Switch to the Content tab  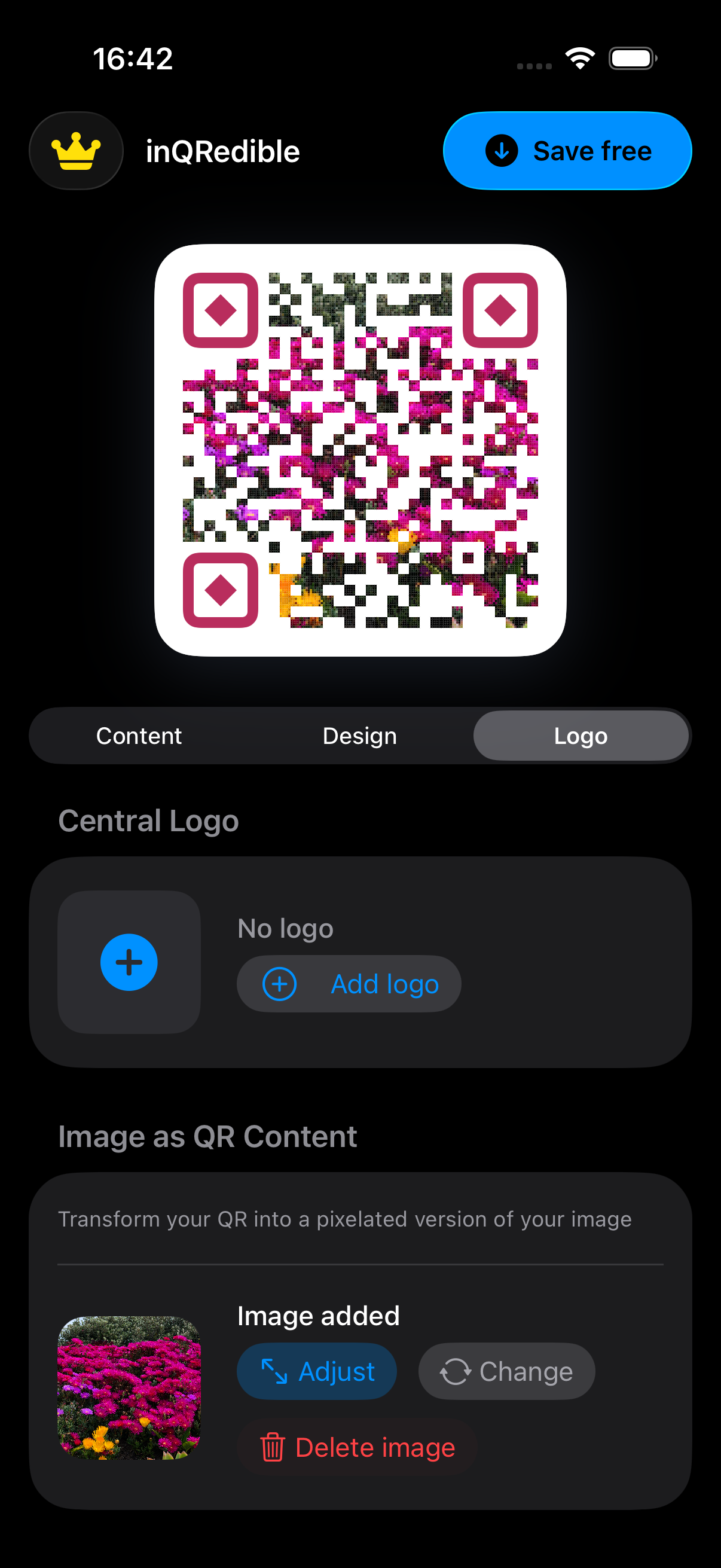pos(139,736)
